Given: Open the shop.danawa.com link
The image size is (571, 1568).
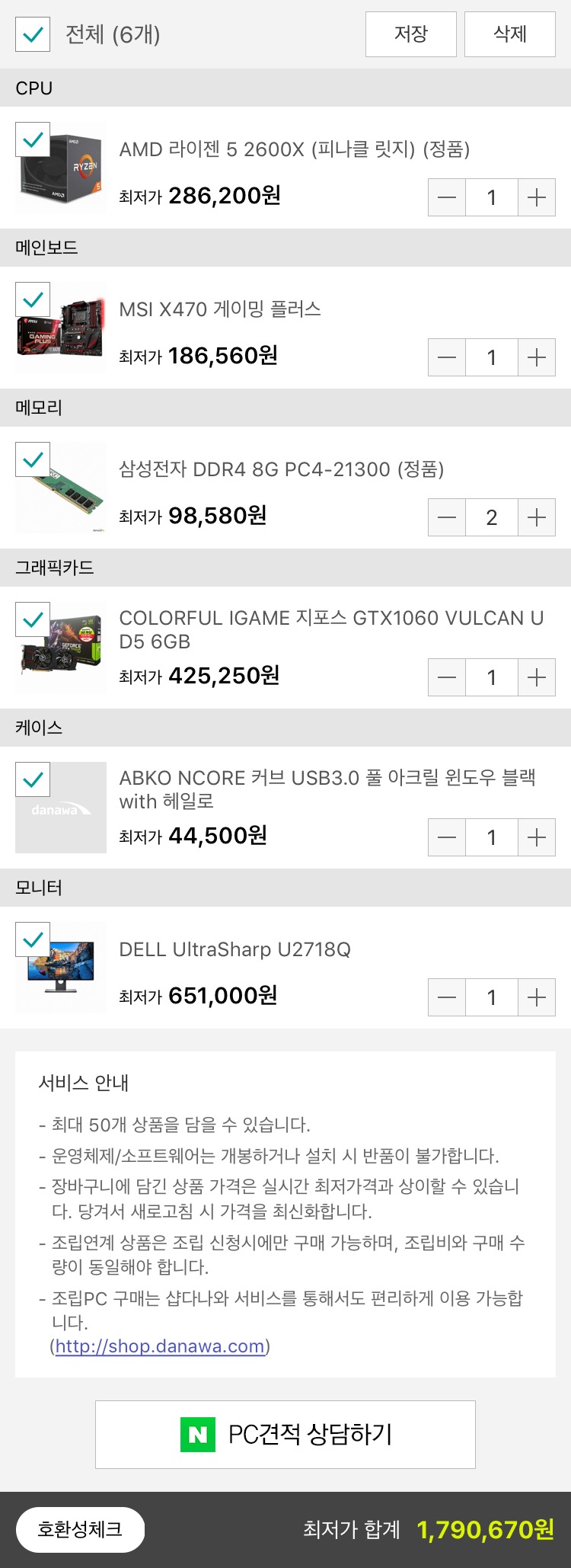Looking at the screenshot, I should click(x=160, y=1346).
